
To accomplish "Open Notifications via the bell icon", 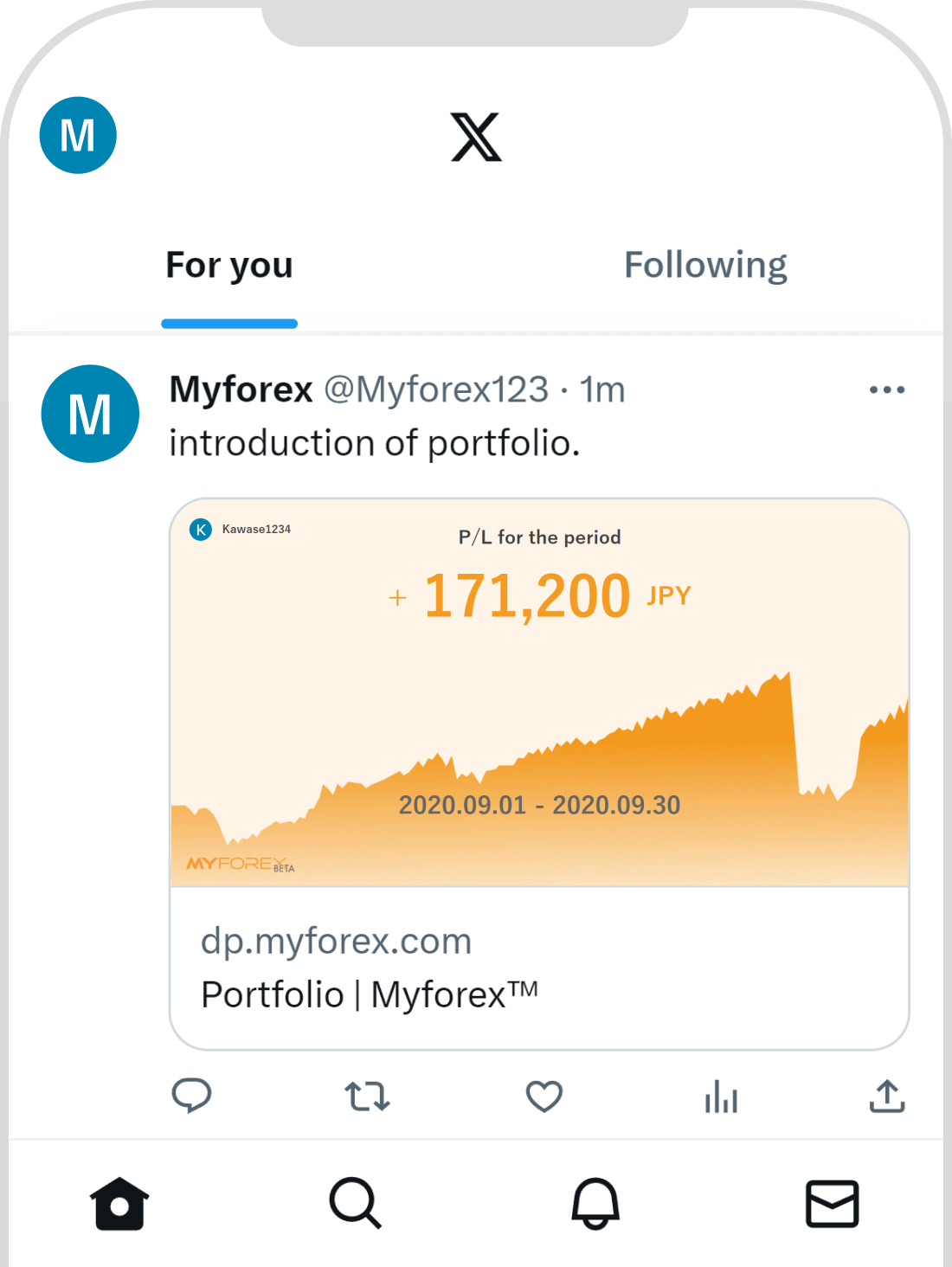I will coord(595,1203).
